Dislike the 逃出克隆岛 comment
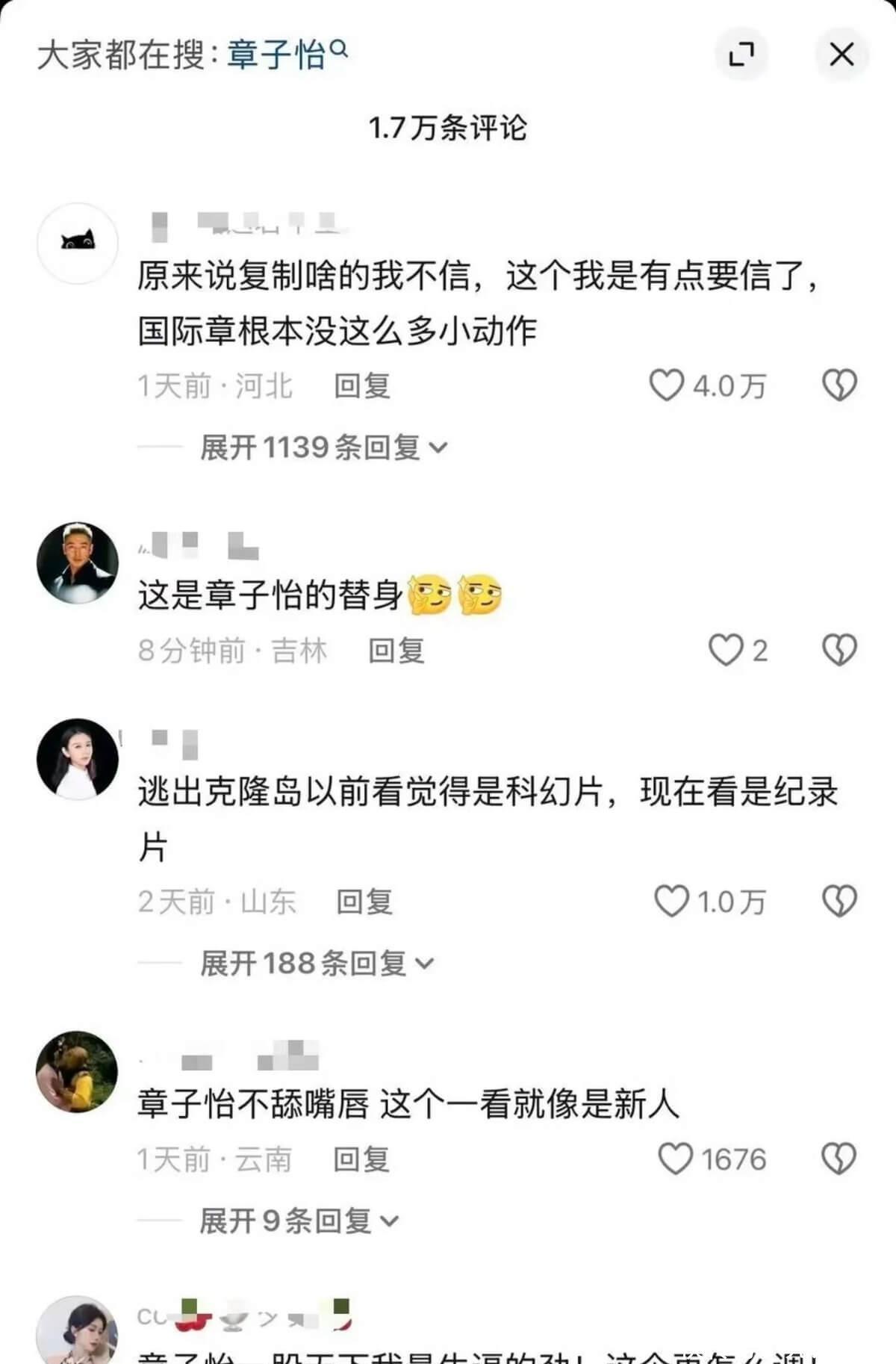This screenshot has width=896, height=1364. point(839,901)
